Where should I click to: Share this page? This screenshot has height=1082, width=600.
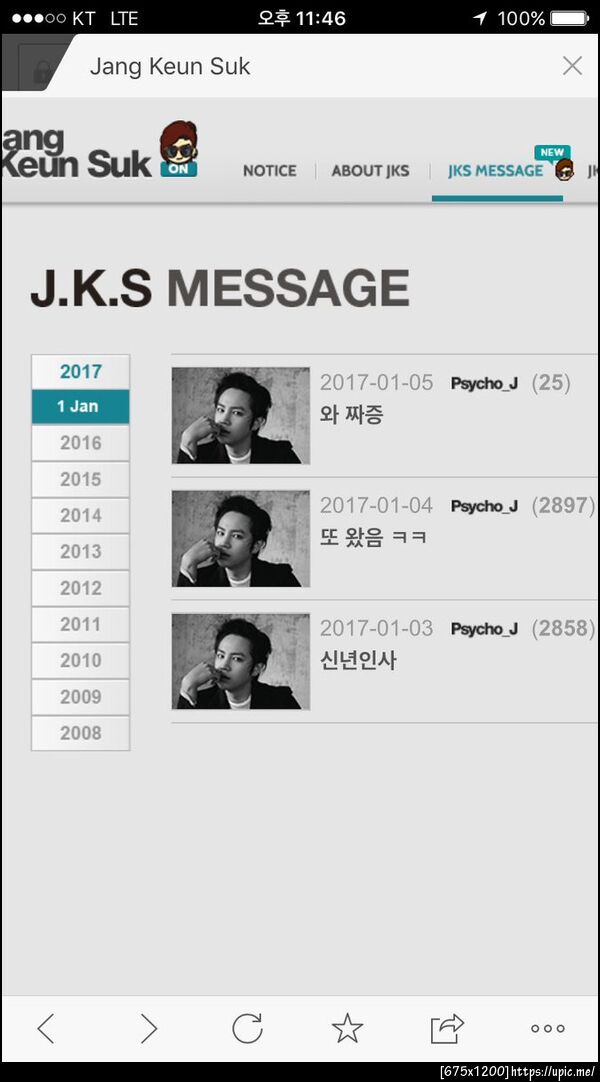(x=447, y=1027)
